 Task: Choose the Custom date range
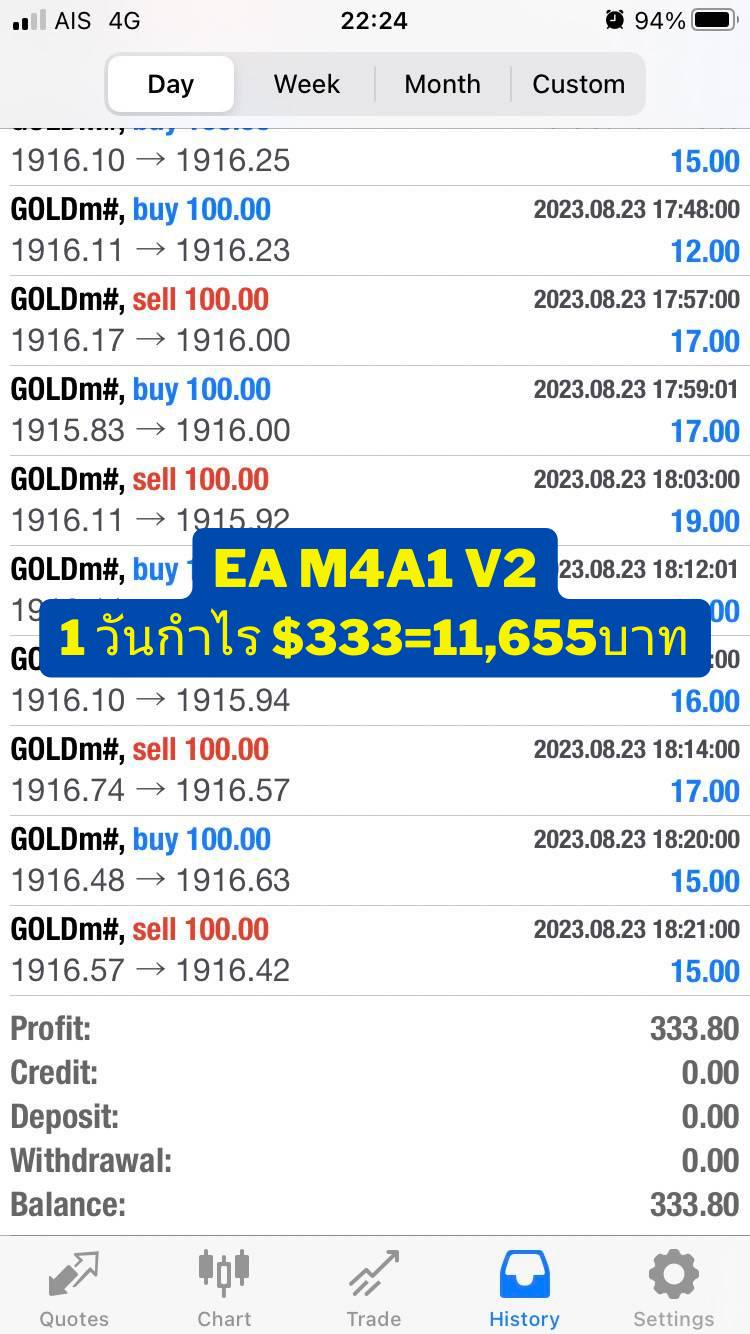(x=578, y=84)
